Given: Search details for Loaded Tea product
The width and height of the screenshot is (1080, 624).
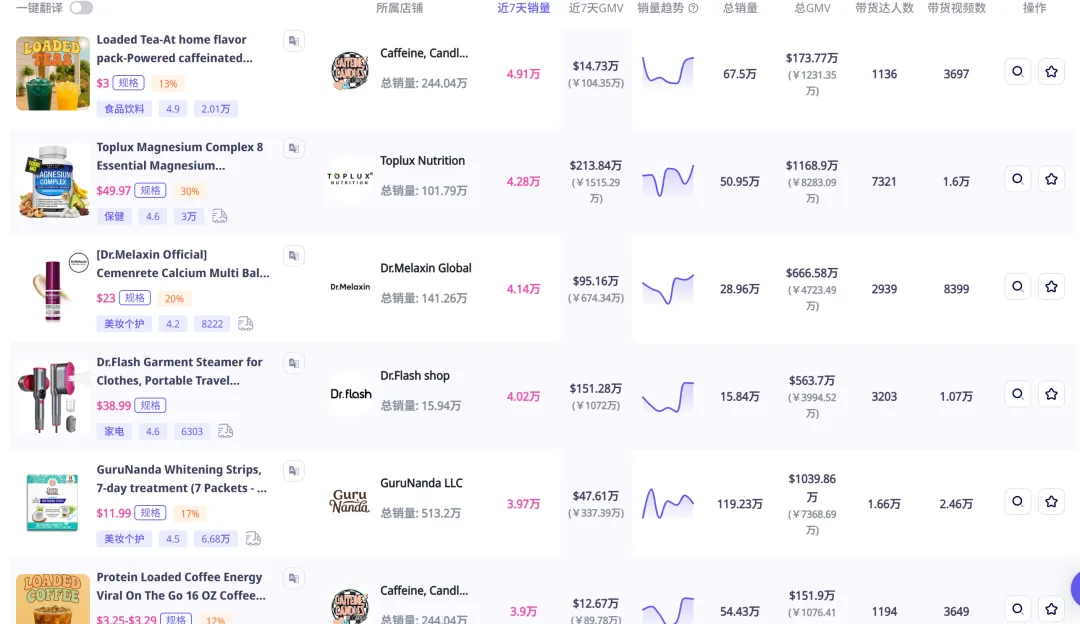Looking at the screenshot, I should [x=1017, y=72].
